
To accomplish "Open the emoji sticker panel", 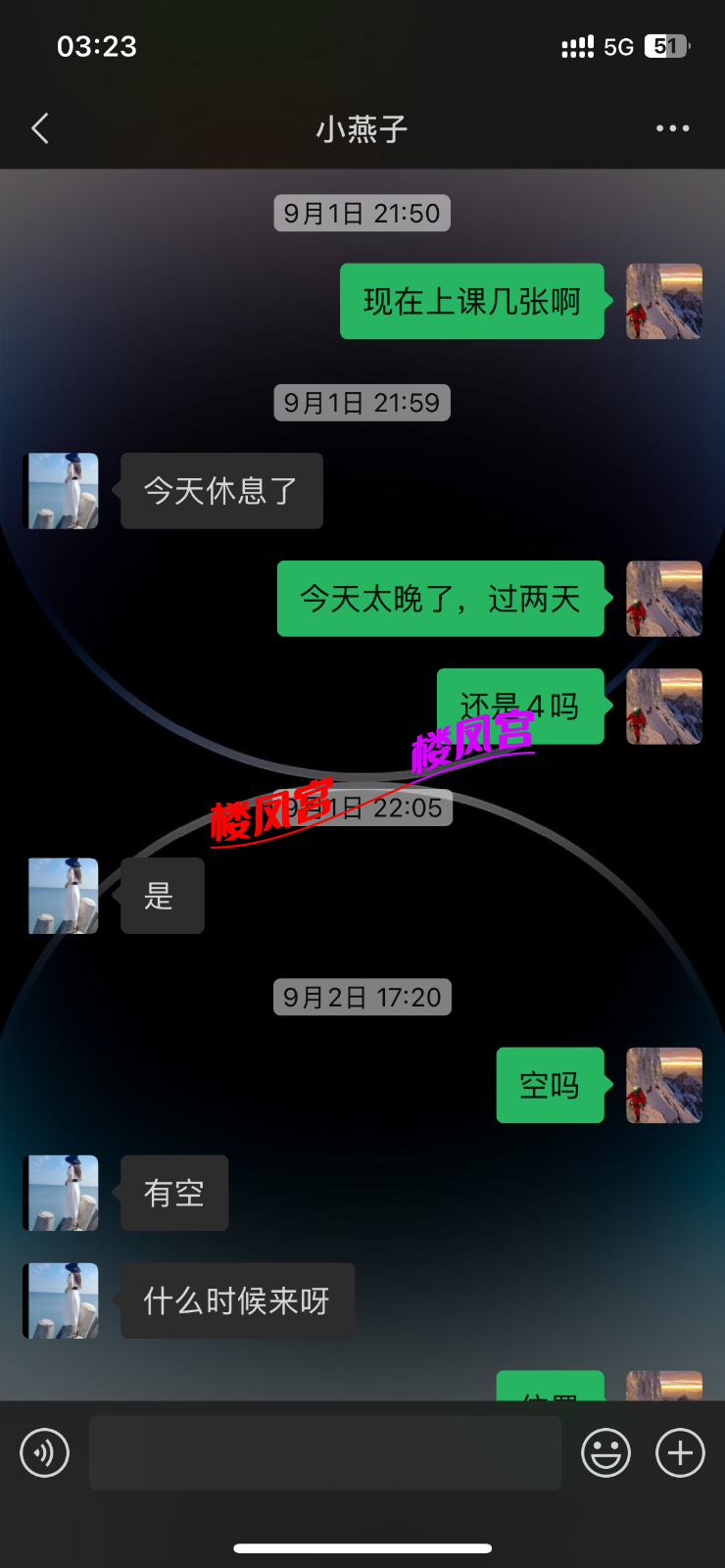I will click(x=605, y=1452).
